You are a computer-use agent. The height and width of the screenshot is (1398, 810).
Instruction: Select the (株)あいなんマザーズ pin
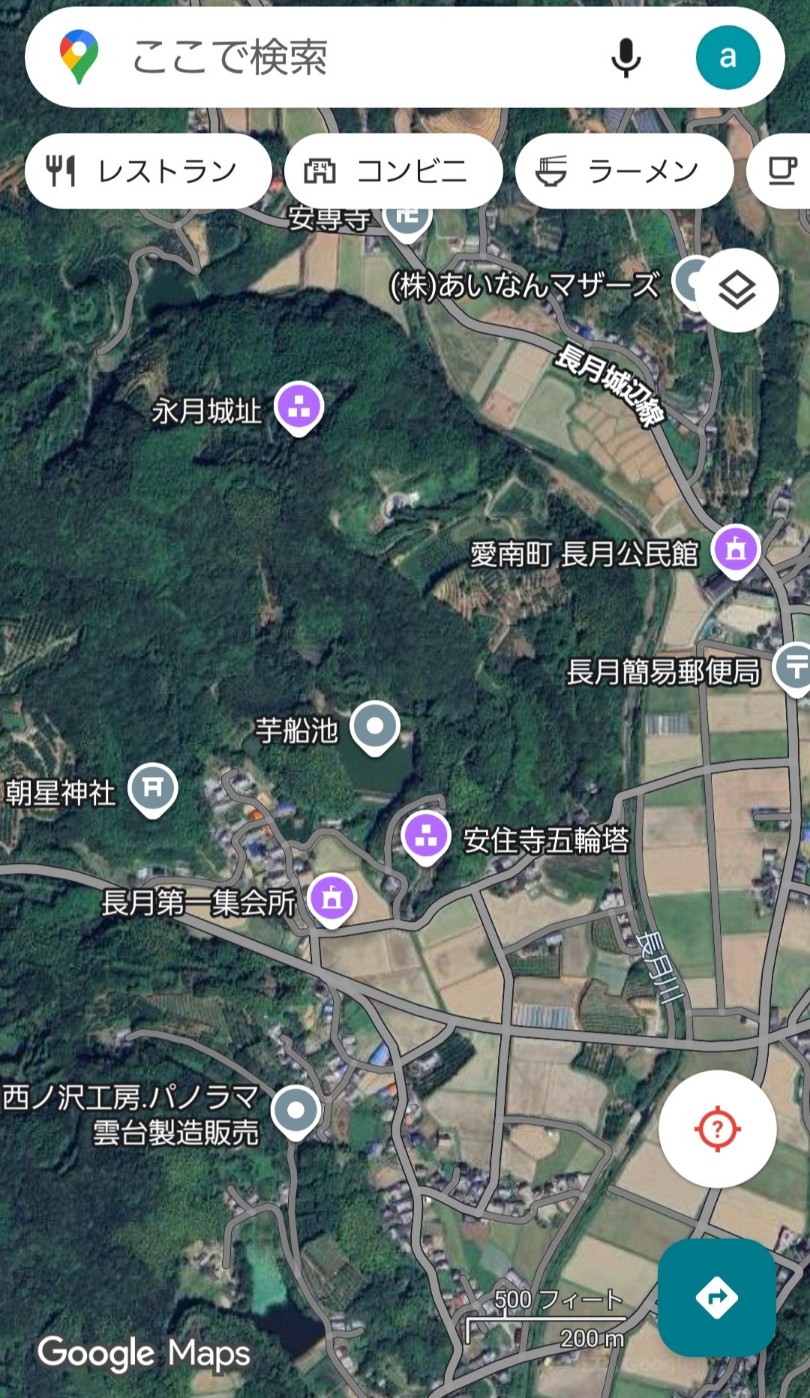pos(693,282)
